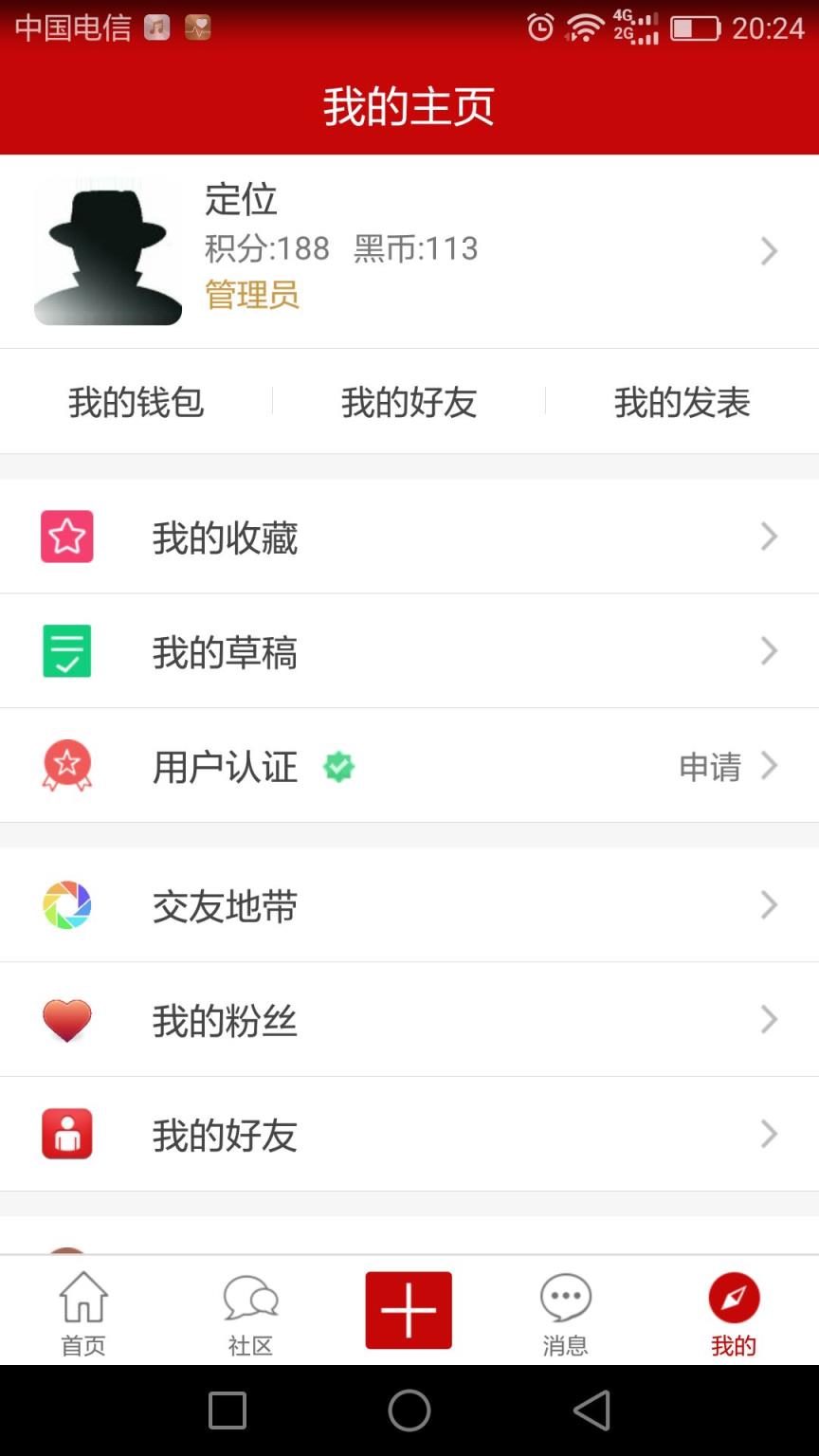Expand 交友地带 with the chevron arrow
The image size is (819, 1456).
769,905
